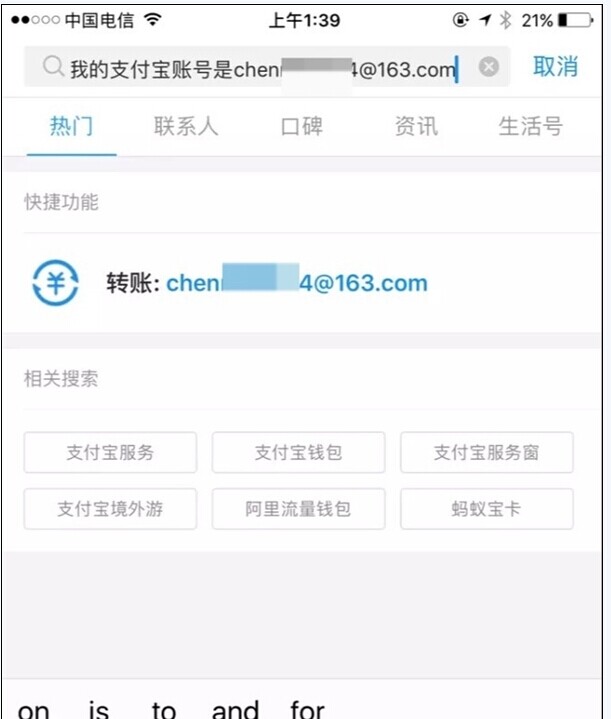Switch to the 联系人 tab

pyautogui.click(x=186, y=127)
